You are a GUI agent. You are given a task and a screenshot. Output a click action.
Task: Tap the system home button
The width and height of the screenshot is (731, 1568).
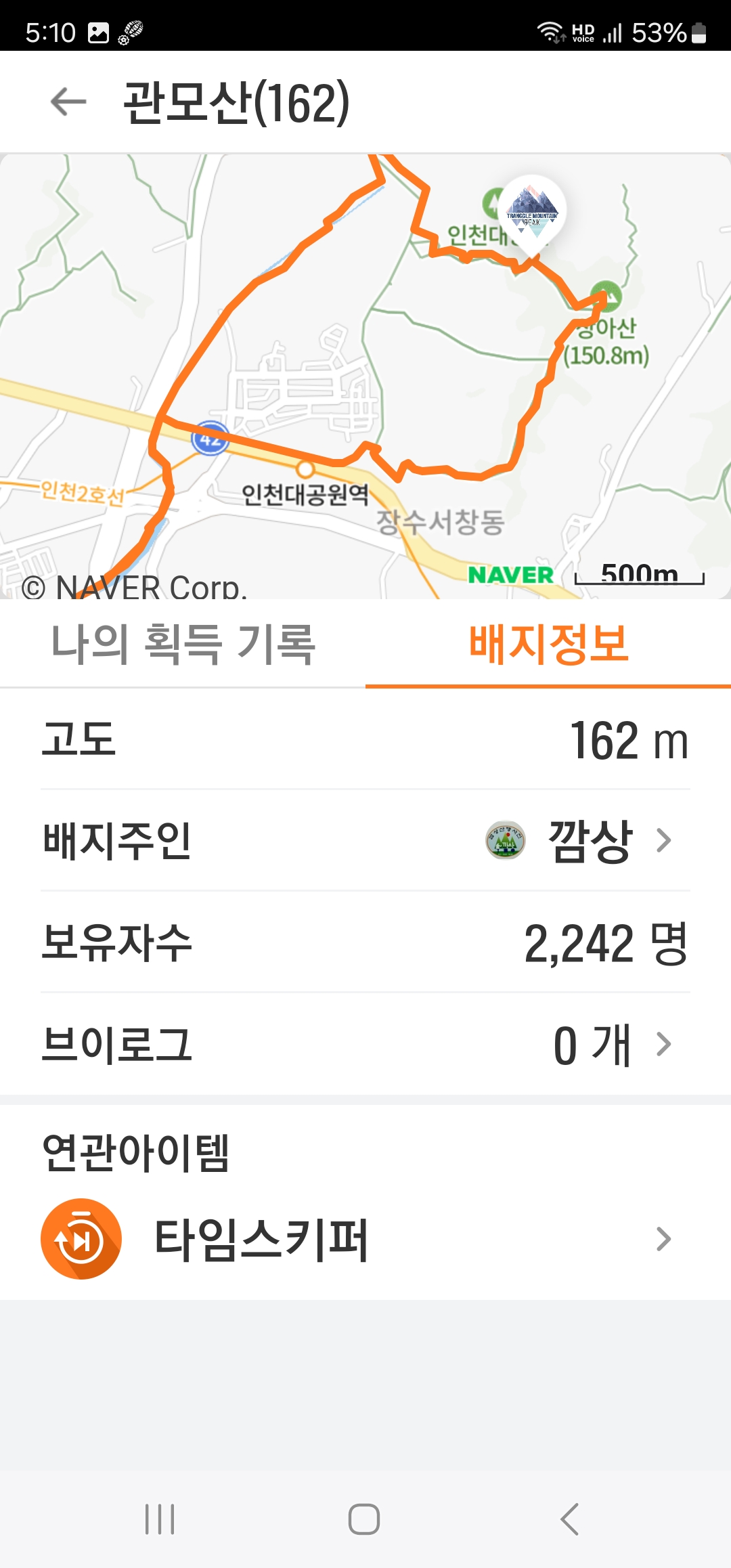pos(364,1519)
